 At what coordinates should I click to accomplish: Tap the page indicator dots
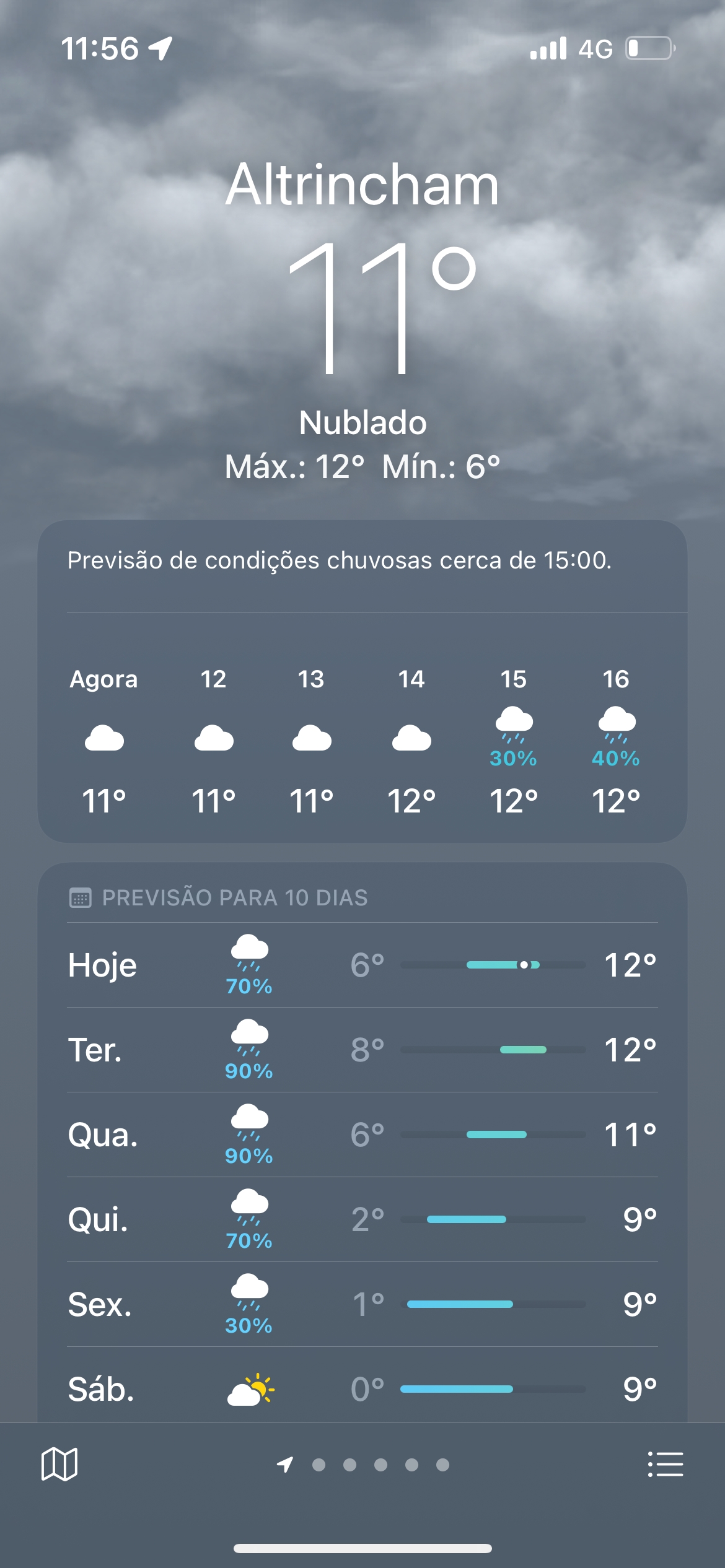pyautogui.click(x=363, y=1465)
